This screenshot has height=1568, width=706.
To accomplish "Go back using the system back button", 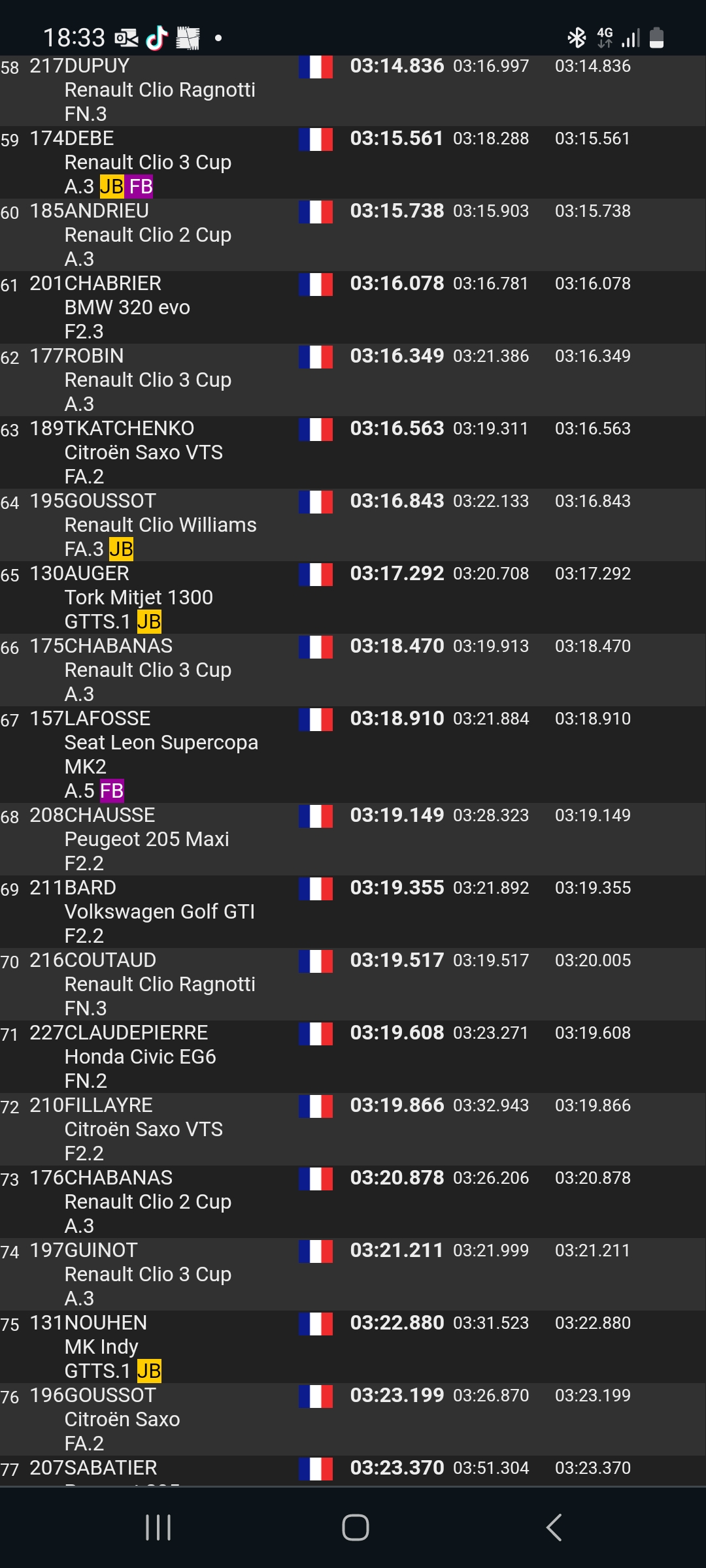I will [554, 1527].
